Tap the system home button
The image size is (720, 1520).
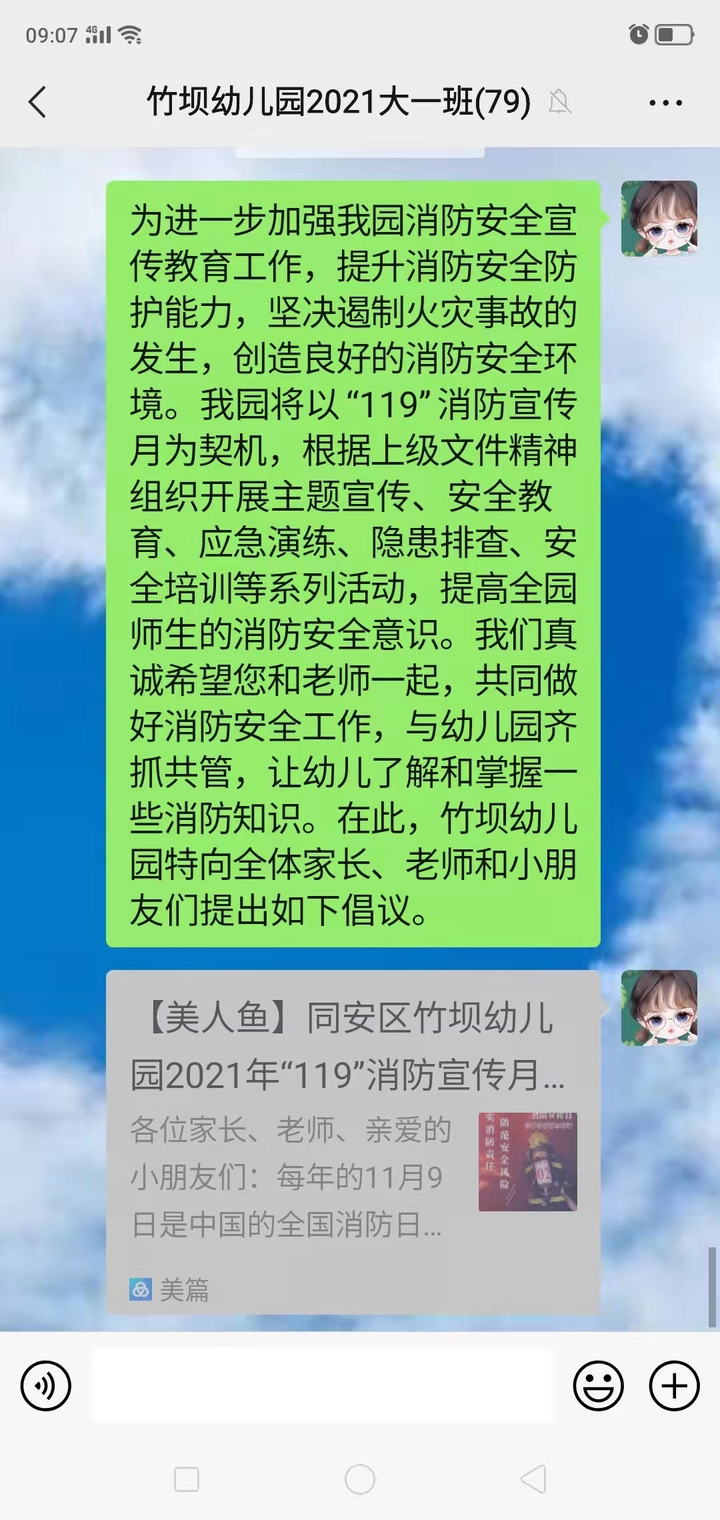click(360, 1479)
